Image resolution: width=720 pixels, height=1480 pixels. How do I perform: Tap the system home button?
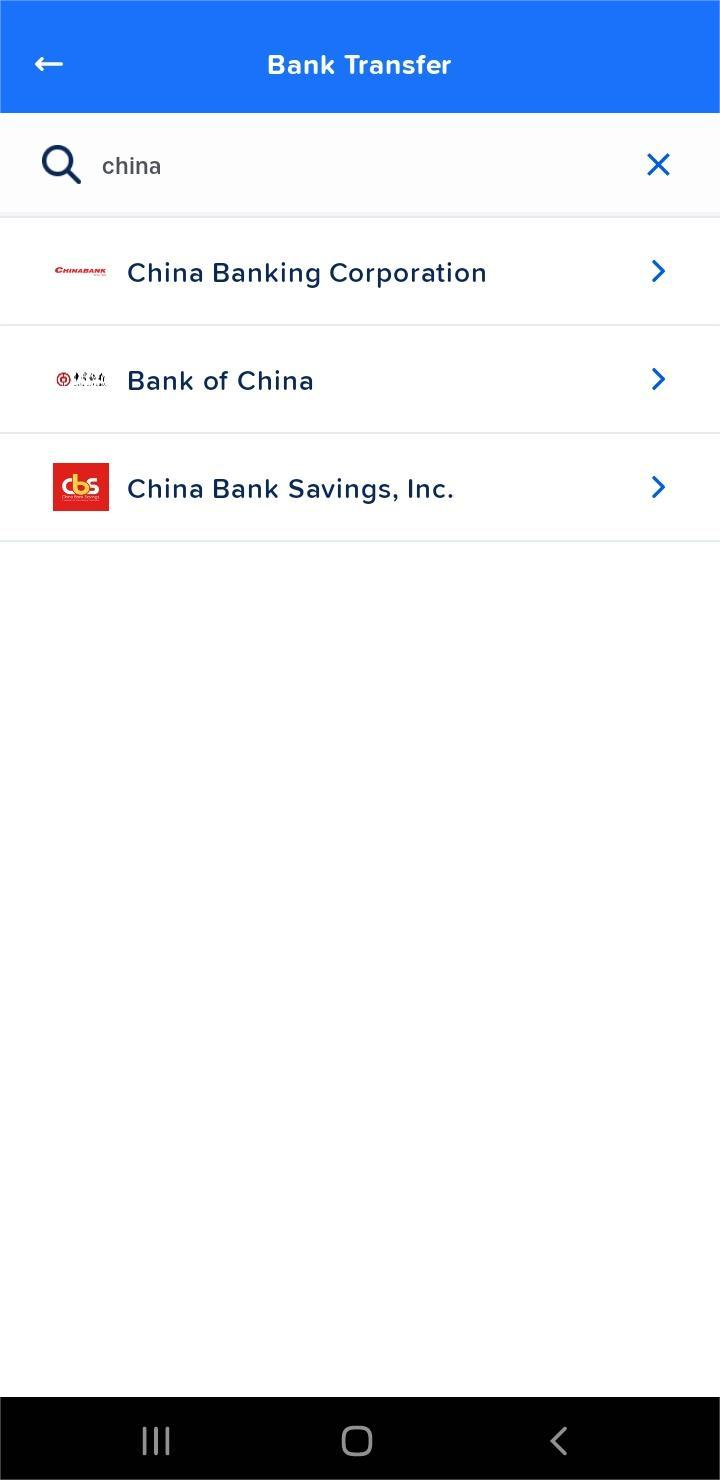click(357, 1441)
